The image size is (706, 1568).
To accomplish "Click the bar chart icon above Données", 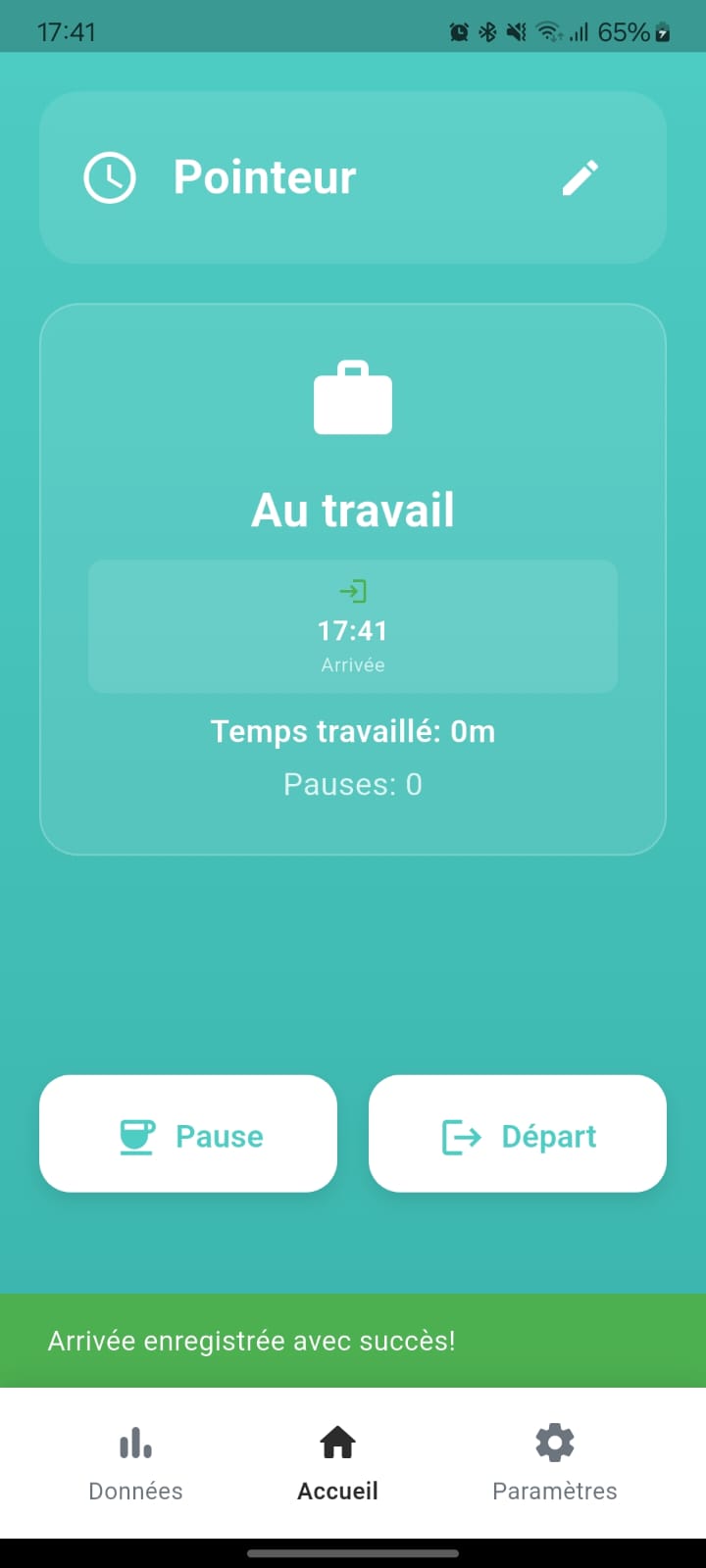I will point(134,1443).
